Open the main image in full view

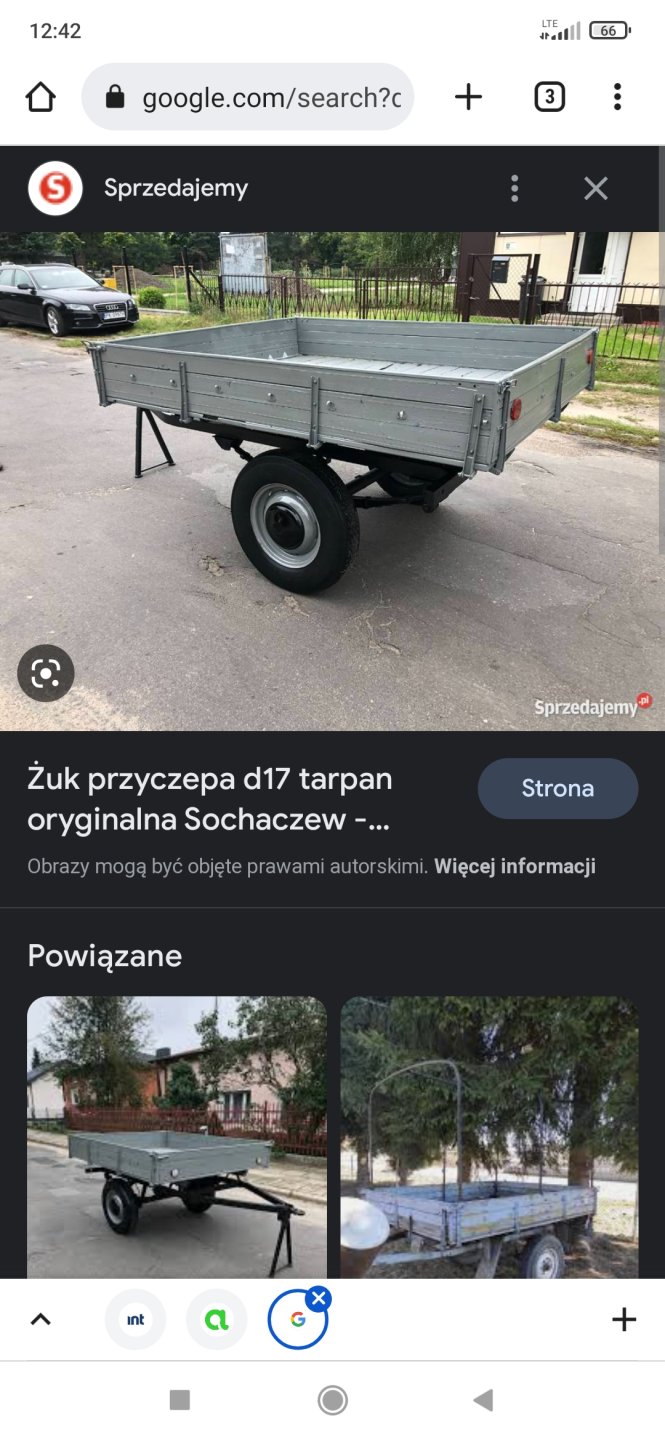pyautogui.click(x=332, y=480)
